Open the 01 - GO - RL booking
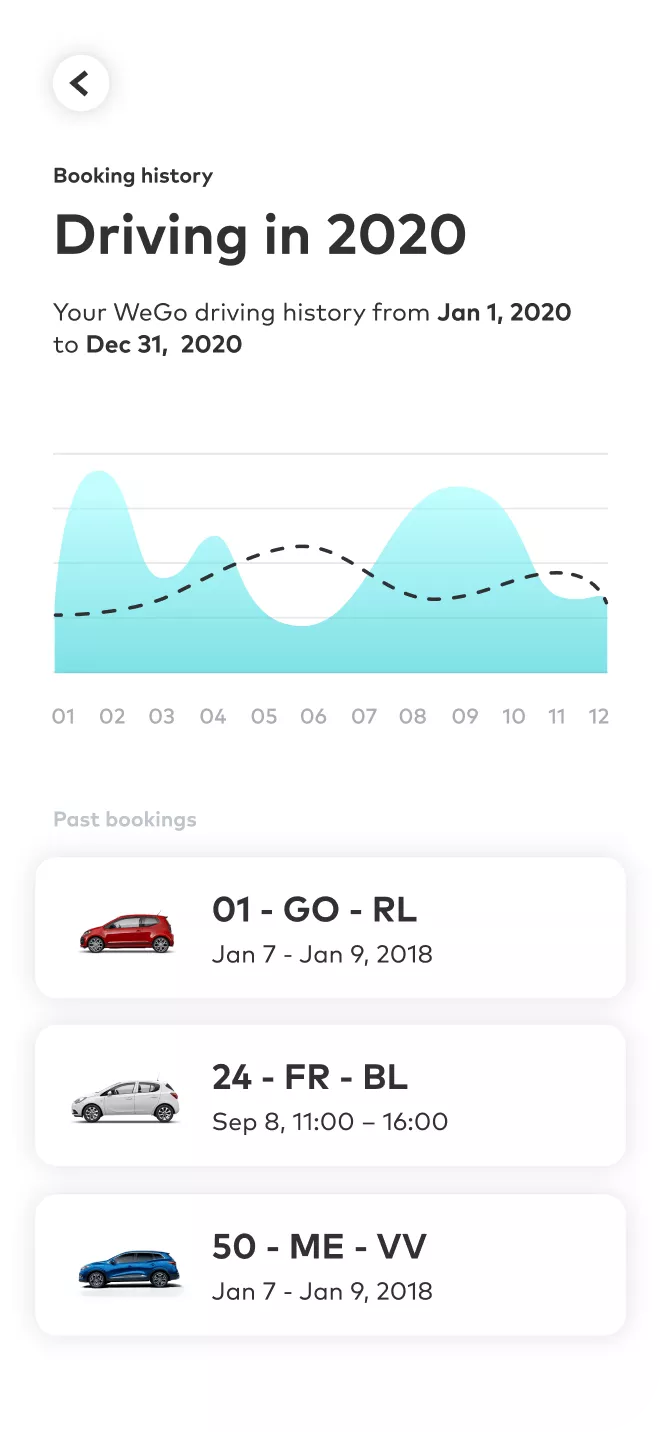The image size is (660, 1432). point(330,928)
